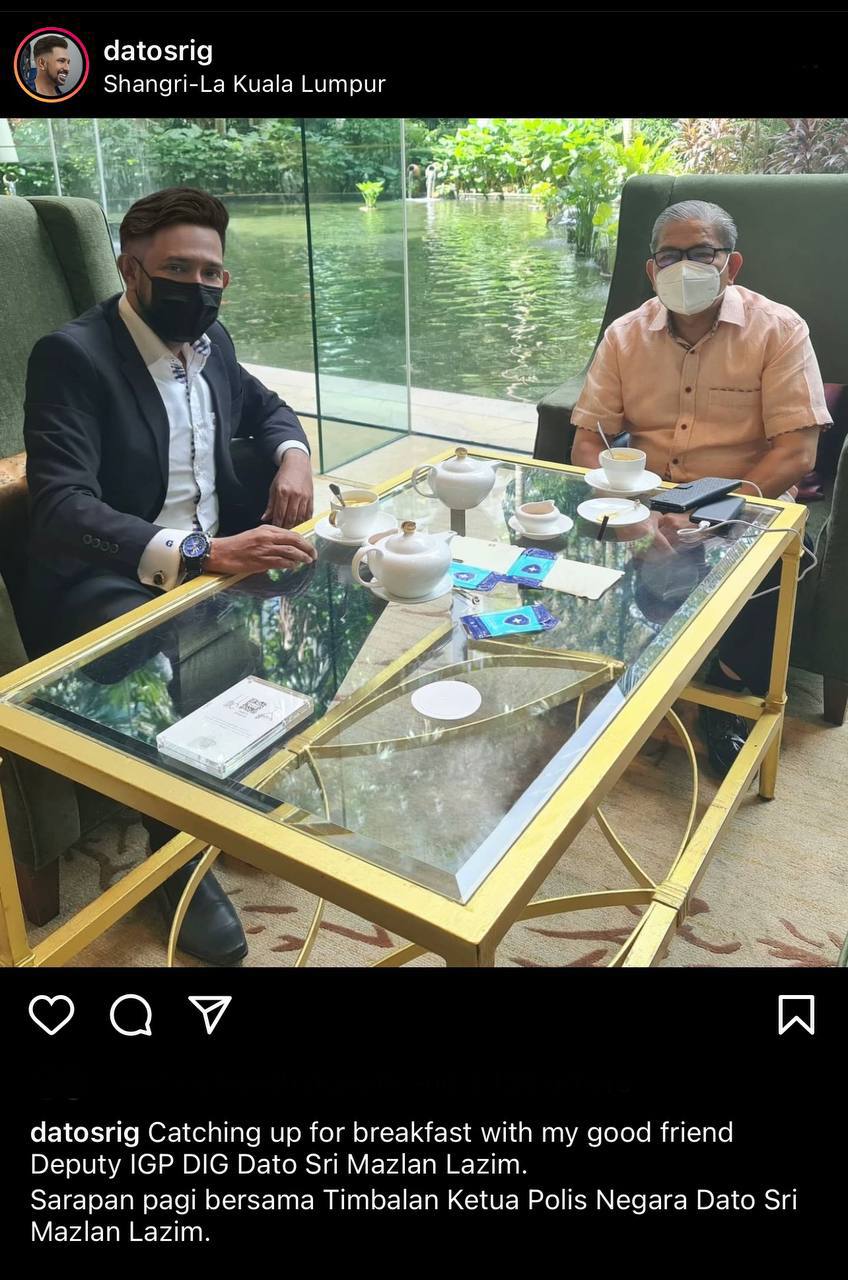848x1280 pixels.
Task: Share the post via paper plane icon
Action: click(x=210, y=1014)
